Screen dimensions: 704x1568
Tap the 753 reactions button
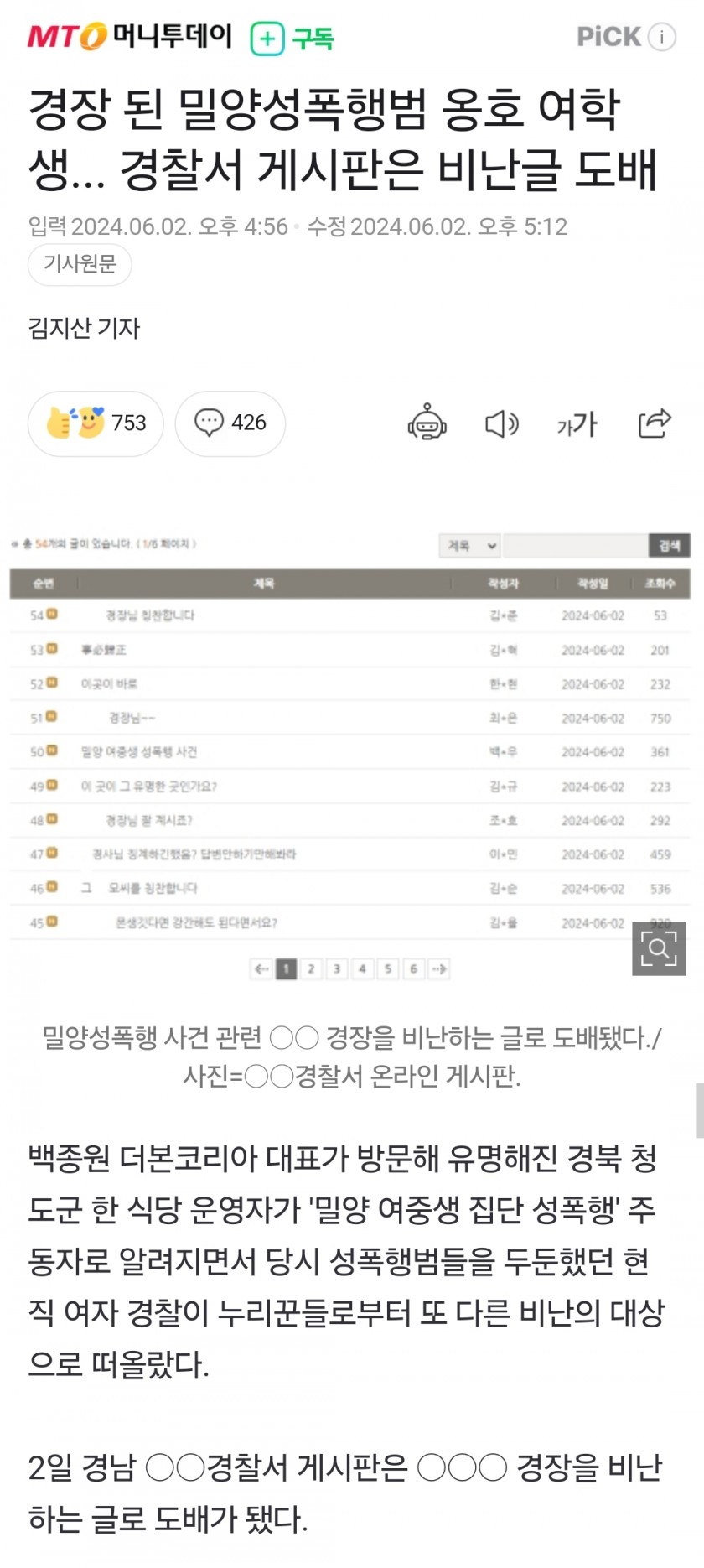coord(96,423)
